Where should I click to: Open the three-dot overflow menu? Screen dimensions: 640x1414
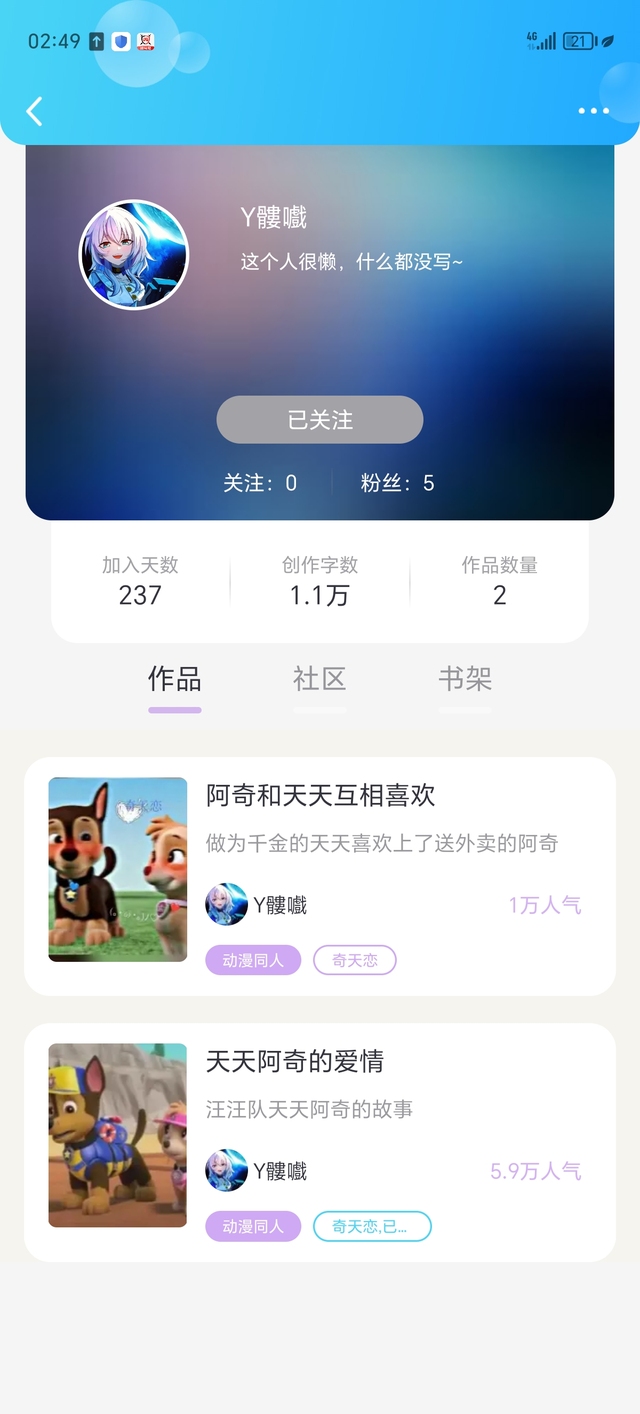593,111
